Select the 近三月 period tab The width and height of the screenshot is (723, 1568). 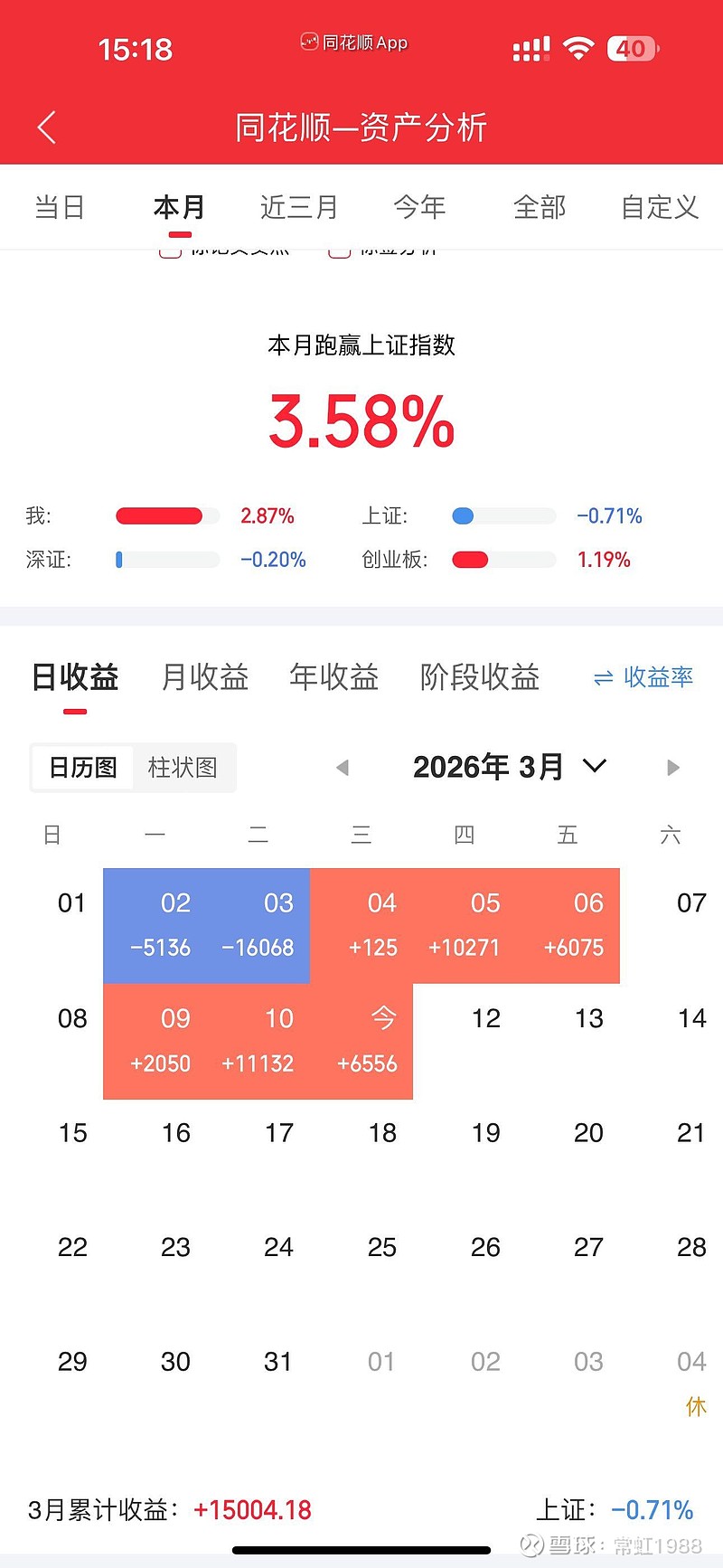(298, 207)
